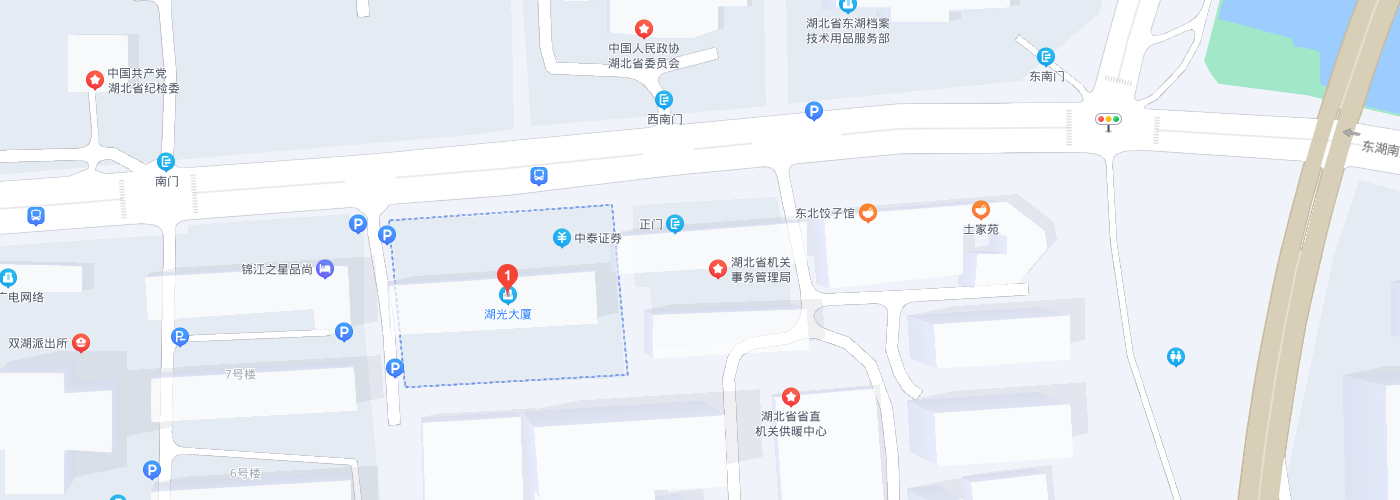Select the 中泰证券 point on the map

tap(562, 238)
